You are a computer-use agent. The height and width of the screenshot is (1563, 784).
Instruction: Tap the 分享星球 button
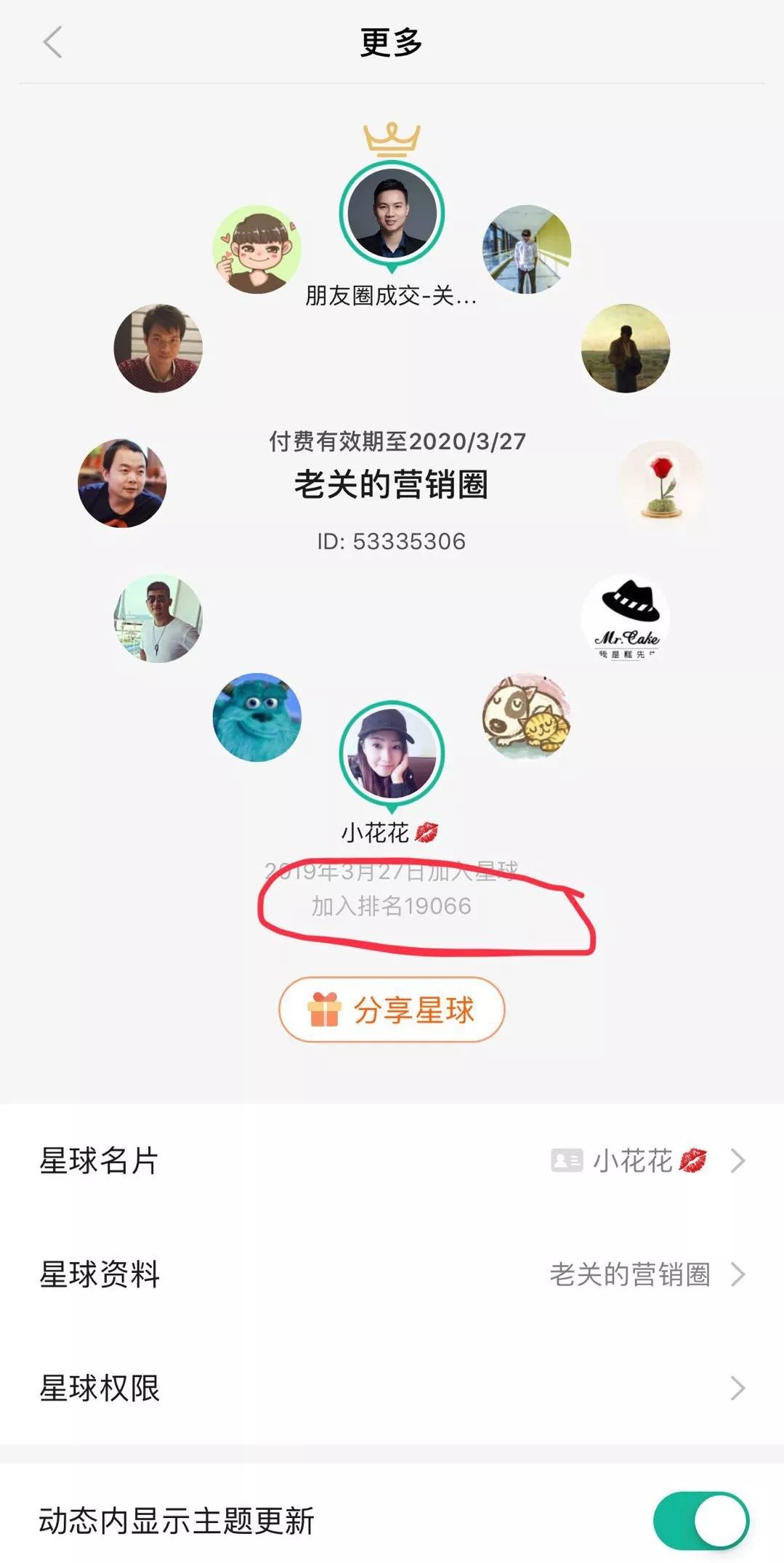[392, 1010]
